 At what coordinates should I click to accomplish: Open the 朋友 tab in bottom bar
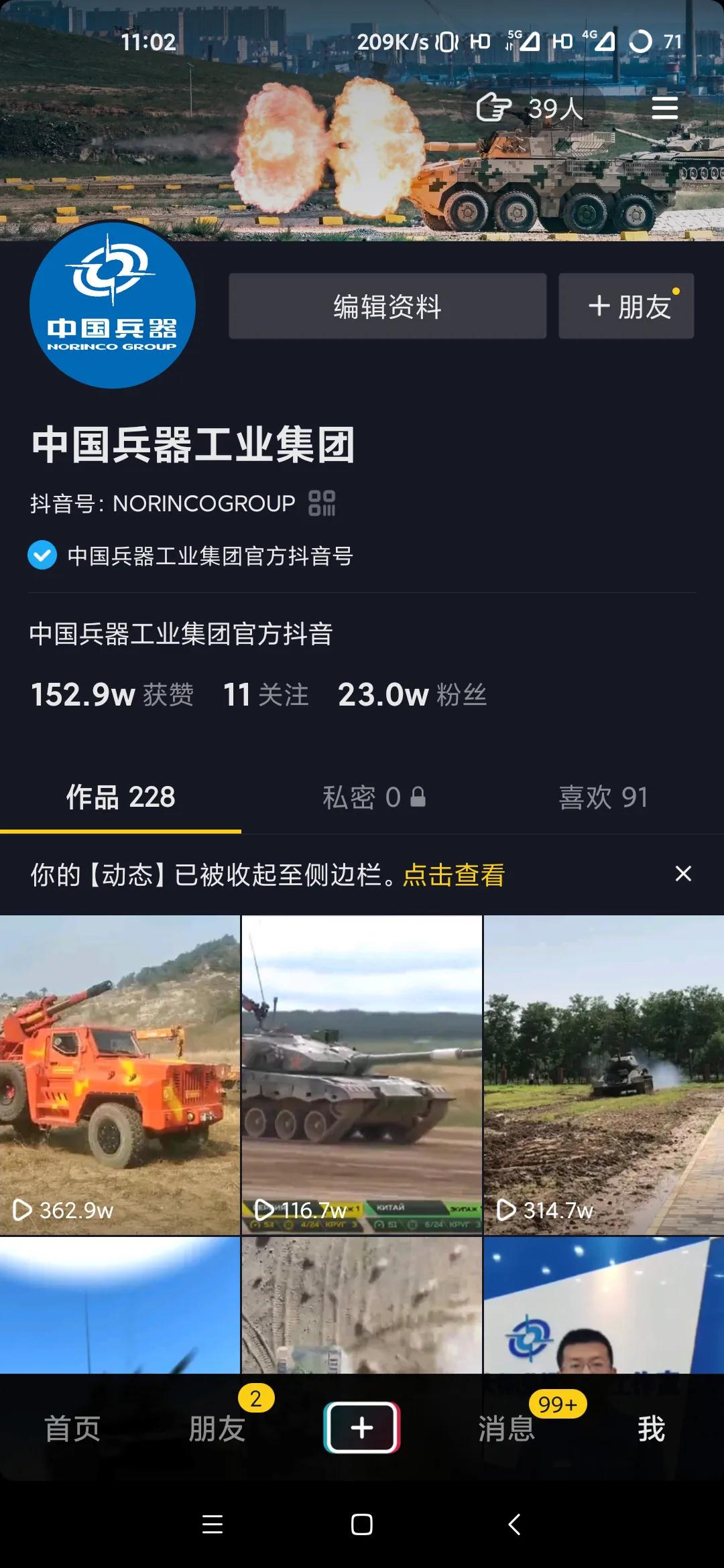[x=217, y=1429]
